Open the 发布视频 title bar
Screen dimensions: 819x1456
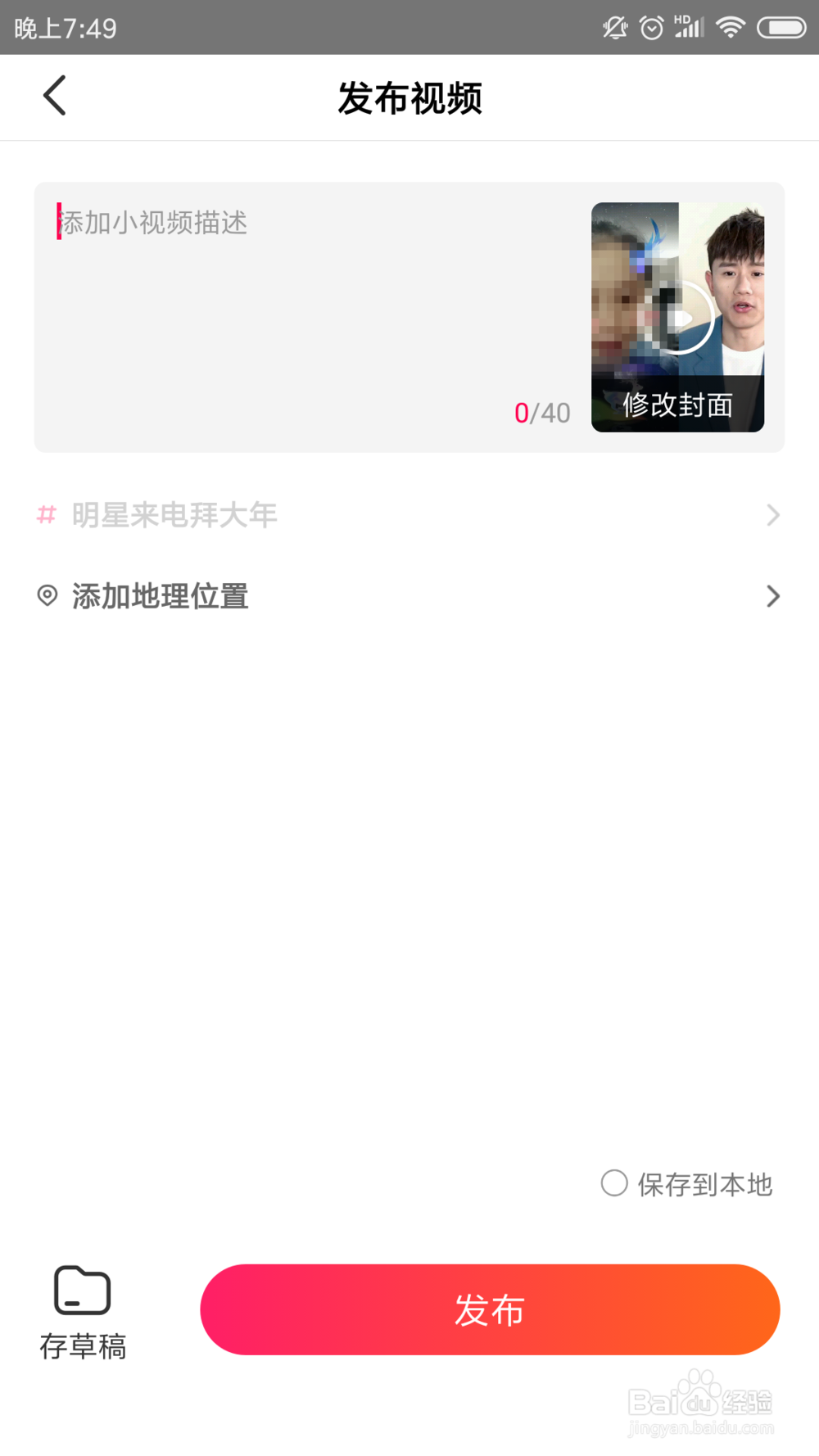tap(409, 97)
